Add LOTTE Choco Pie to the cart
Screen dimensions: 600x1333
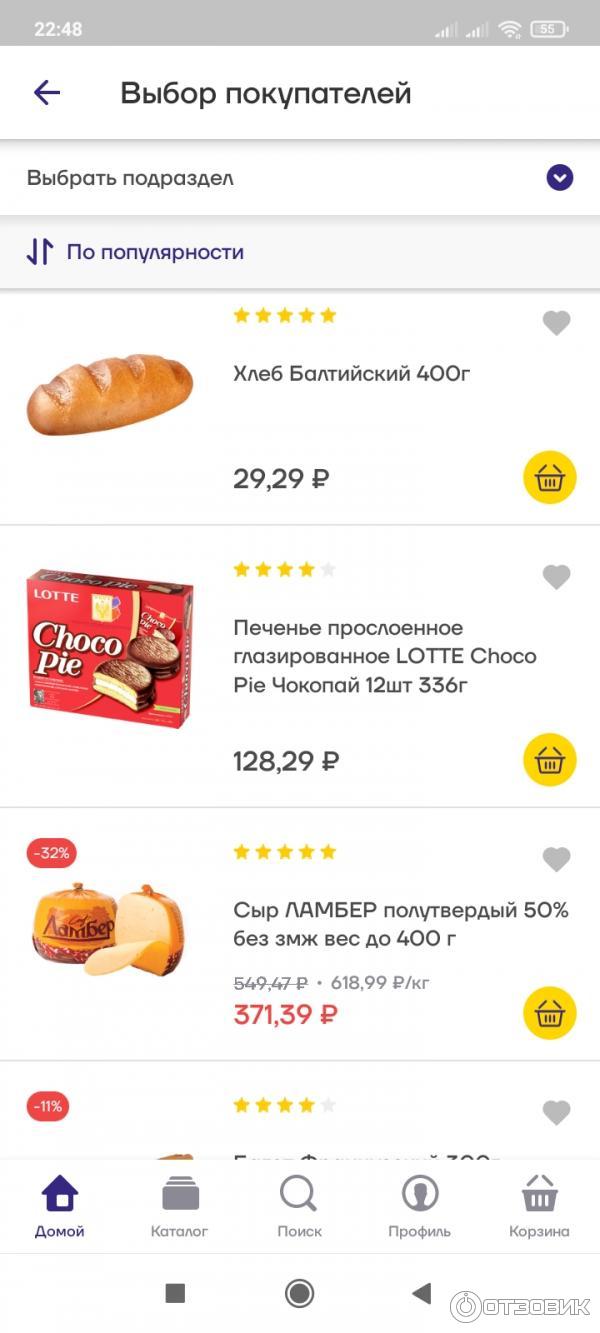[550, 760]
